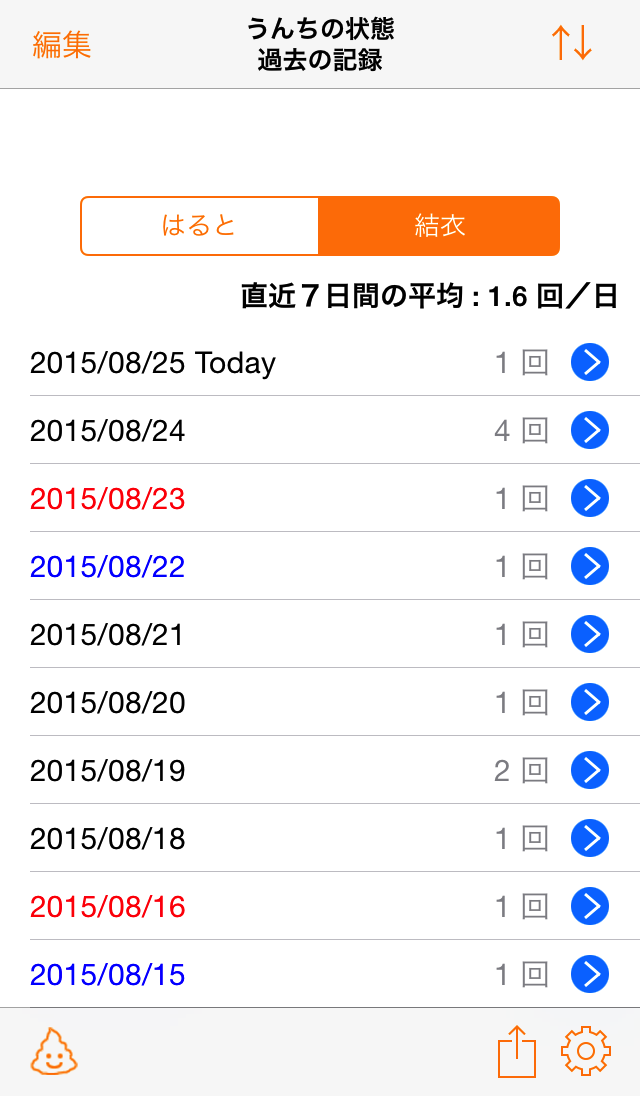Image resolution: width=640 pixels, height=1096 pixels.
Task: Tap the poop icon in bottom toolbar
Action: [54, 1051]
